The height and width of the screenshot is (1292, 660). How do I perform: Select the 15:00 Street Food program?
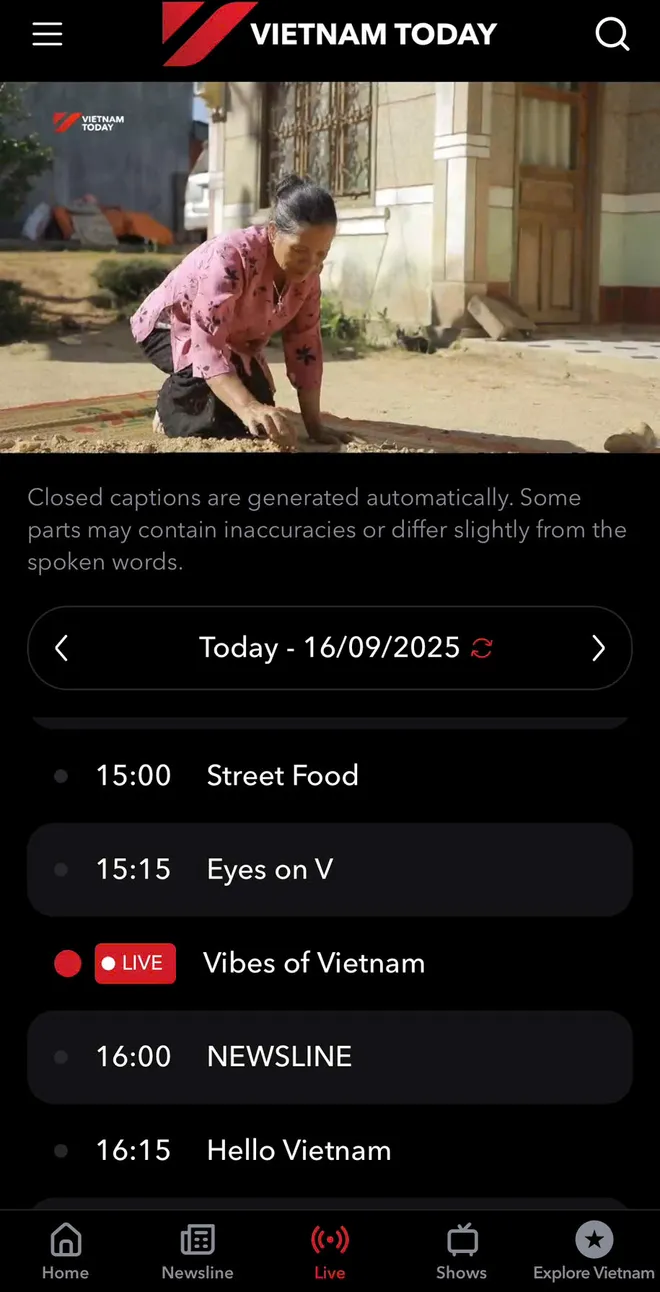[x=330, y=775]
